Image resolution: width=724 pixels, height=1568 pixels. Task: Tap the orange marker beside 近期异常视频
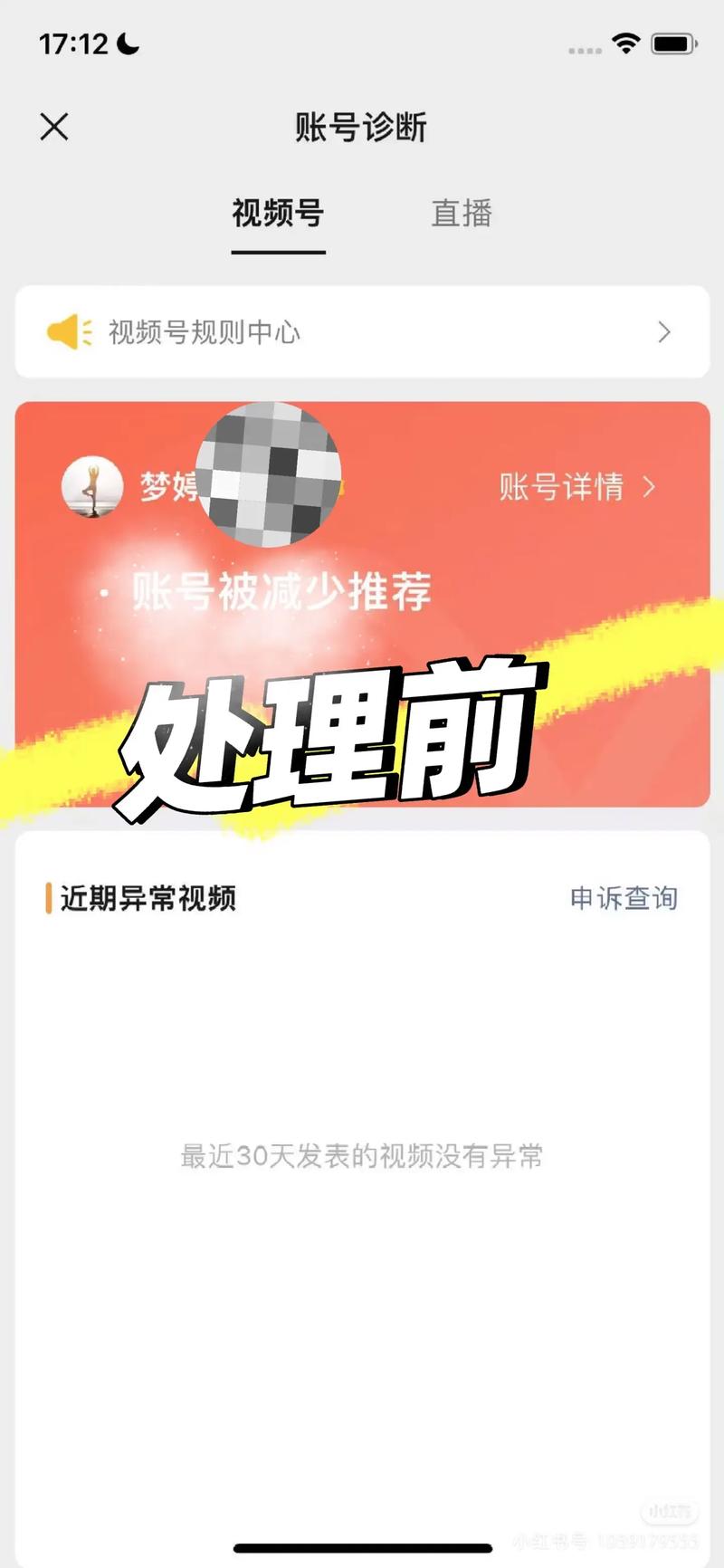tap(51, 900)
